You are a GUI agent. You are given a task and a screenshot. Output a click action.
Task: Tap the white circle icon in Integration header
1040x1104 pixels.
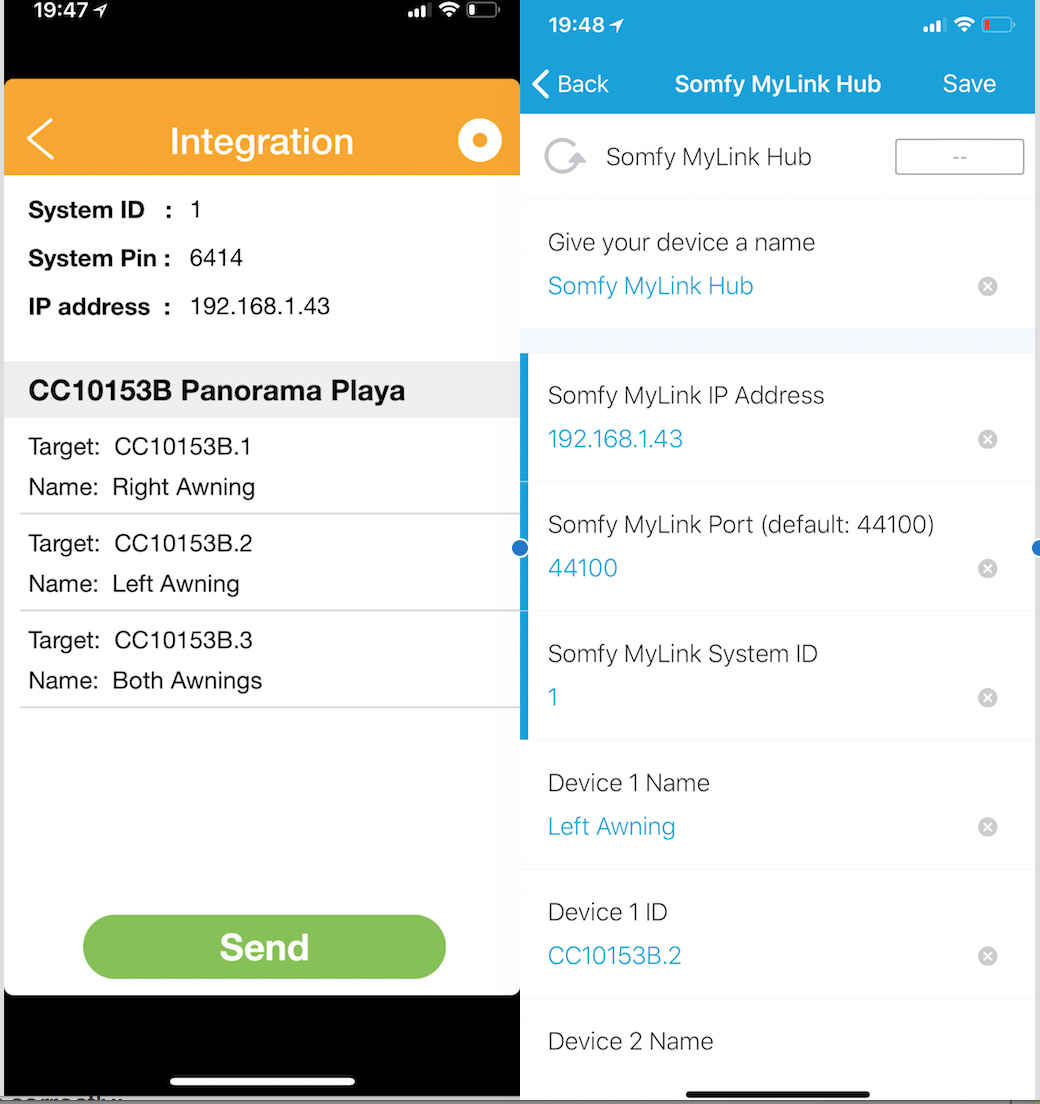[x=480, y=140]
